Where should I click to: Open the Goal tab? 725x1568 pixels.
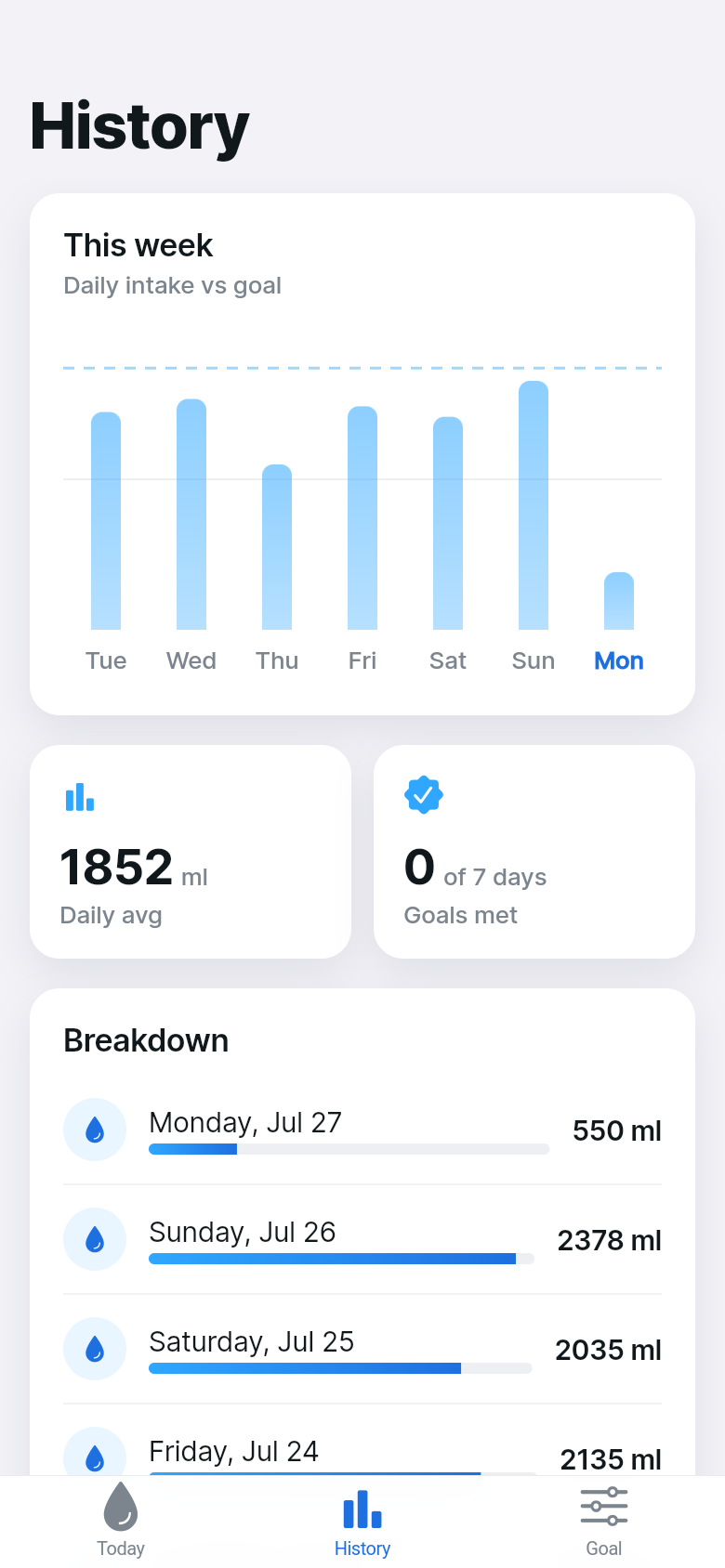pos(604,1521)
